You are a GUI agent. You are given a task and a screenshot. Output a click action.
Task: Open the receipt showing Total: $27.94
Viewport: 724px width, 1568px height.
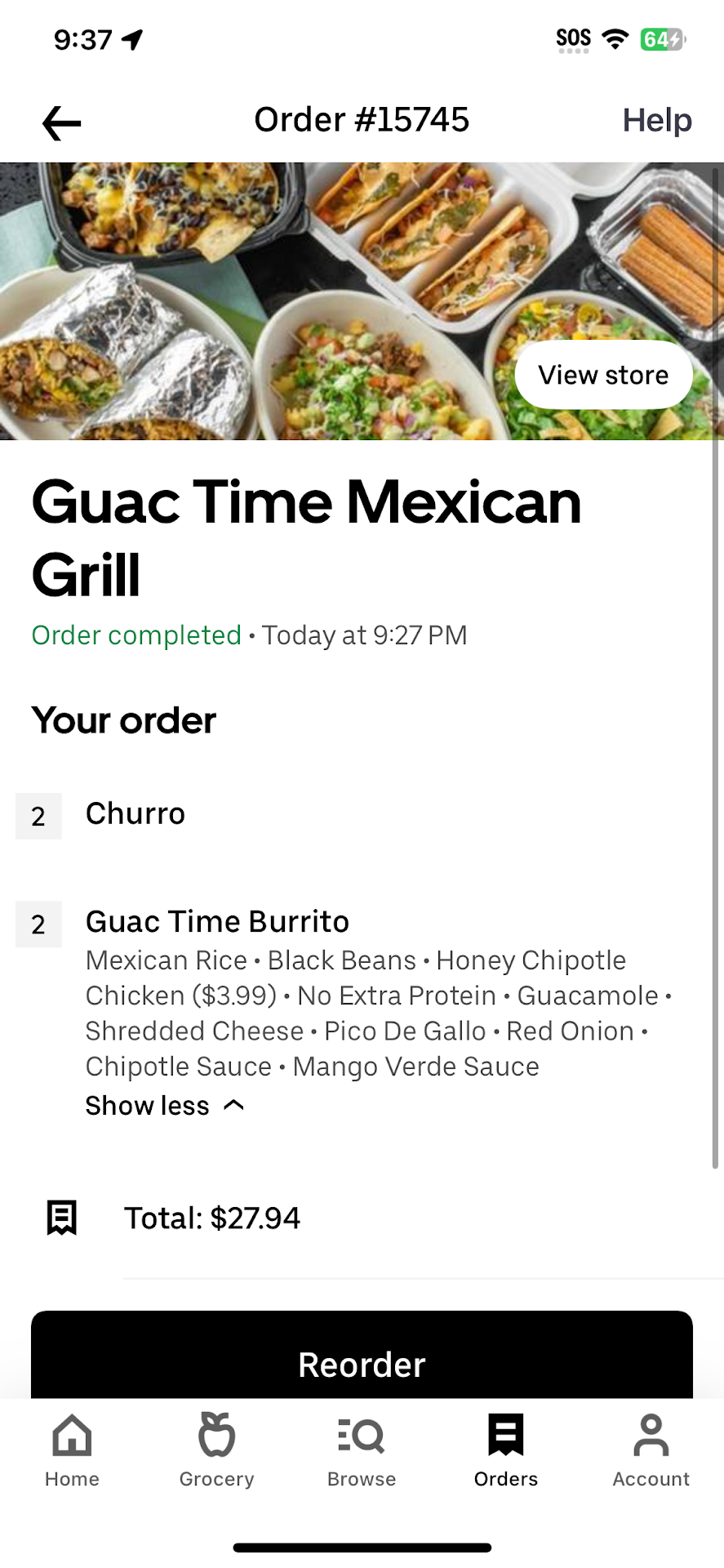point(212,1218)
